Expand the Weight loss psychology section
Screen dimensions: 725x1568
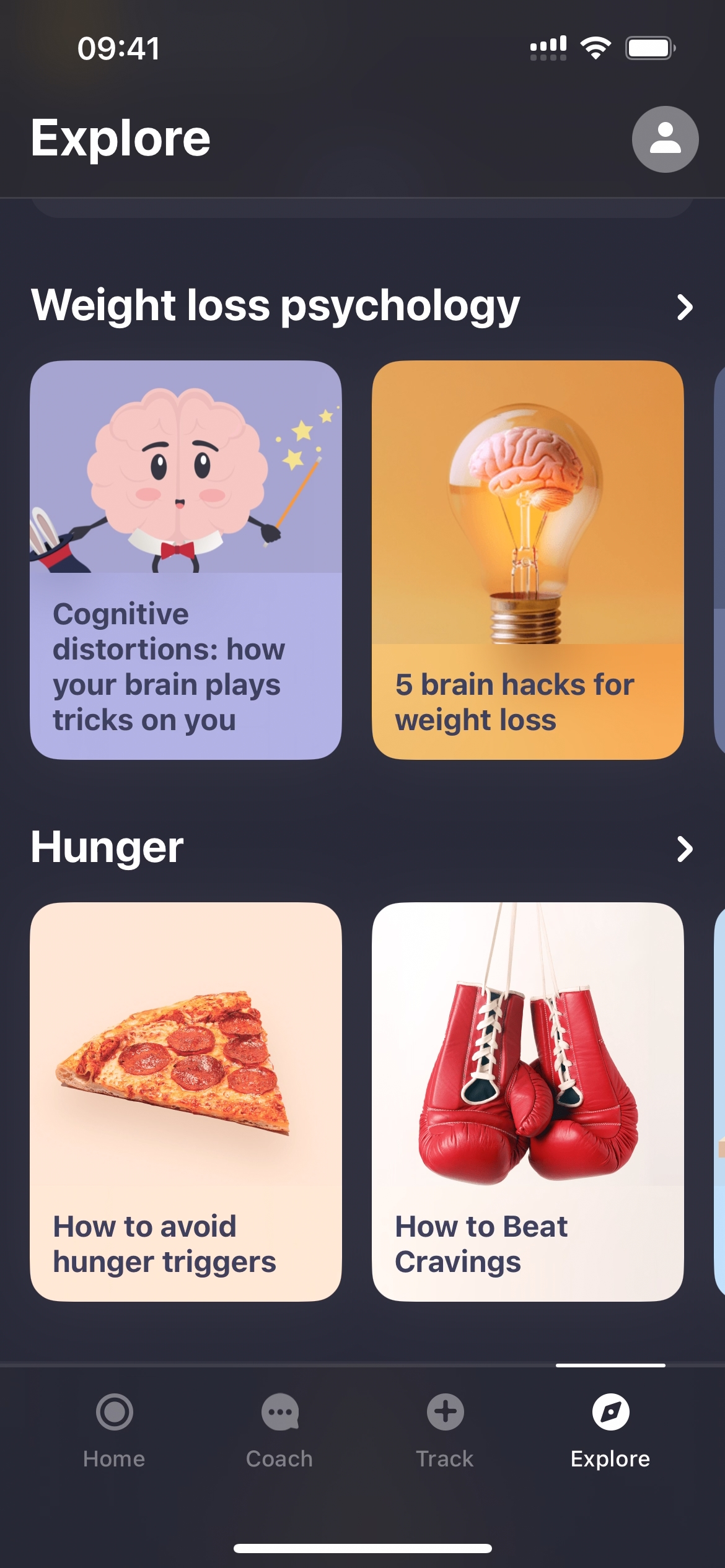coord(684,307)
